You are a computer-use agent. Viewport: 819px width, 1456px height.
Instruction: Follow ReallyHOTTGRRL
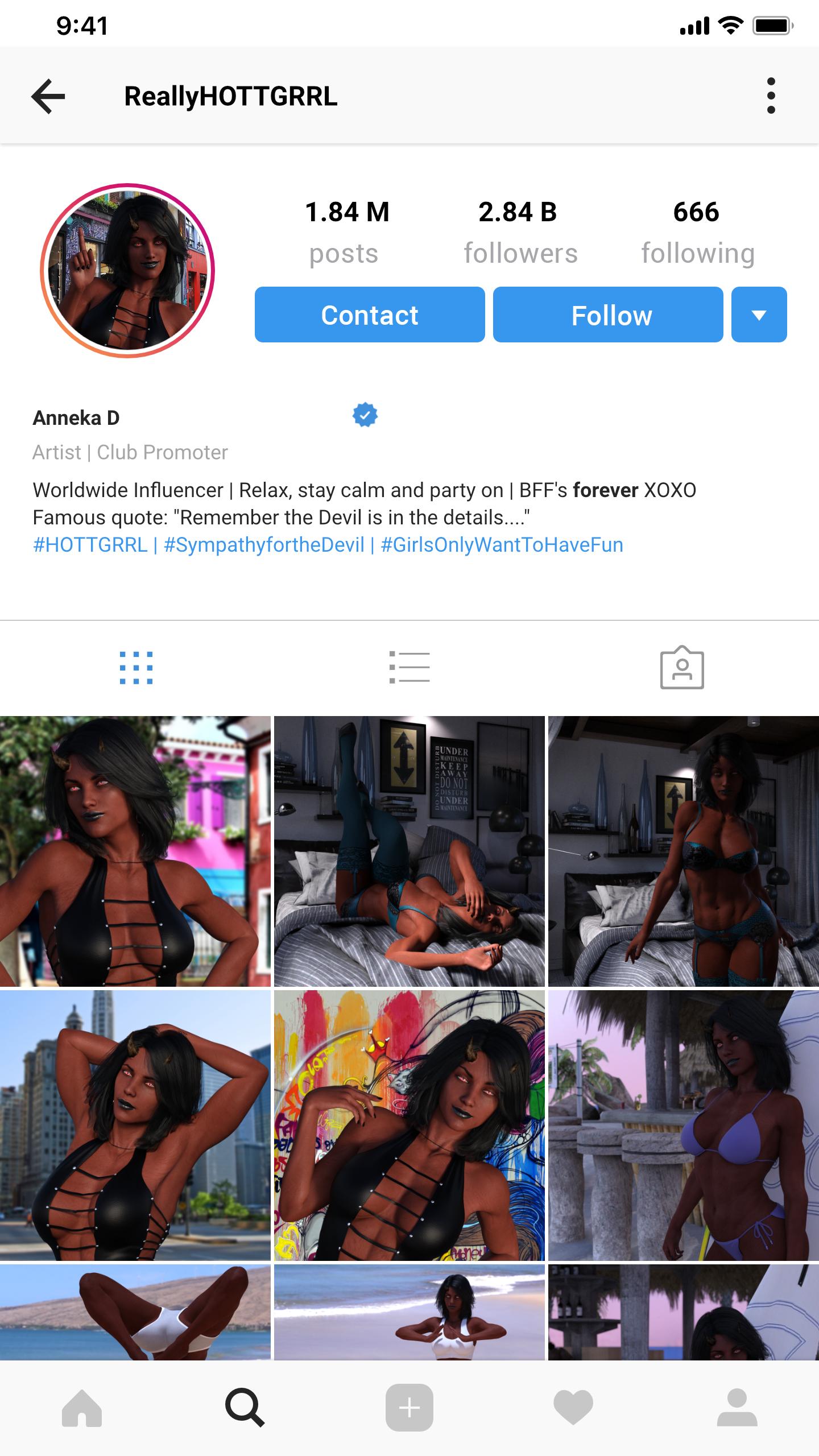[607, 315]
